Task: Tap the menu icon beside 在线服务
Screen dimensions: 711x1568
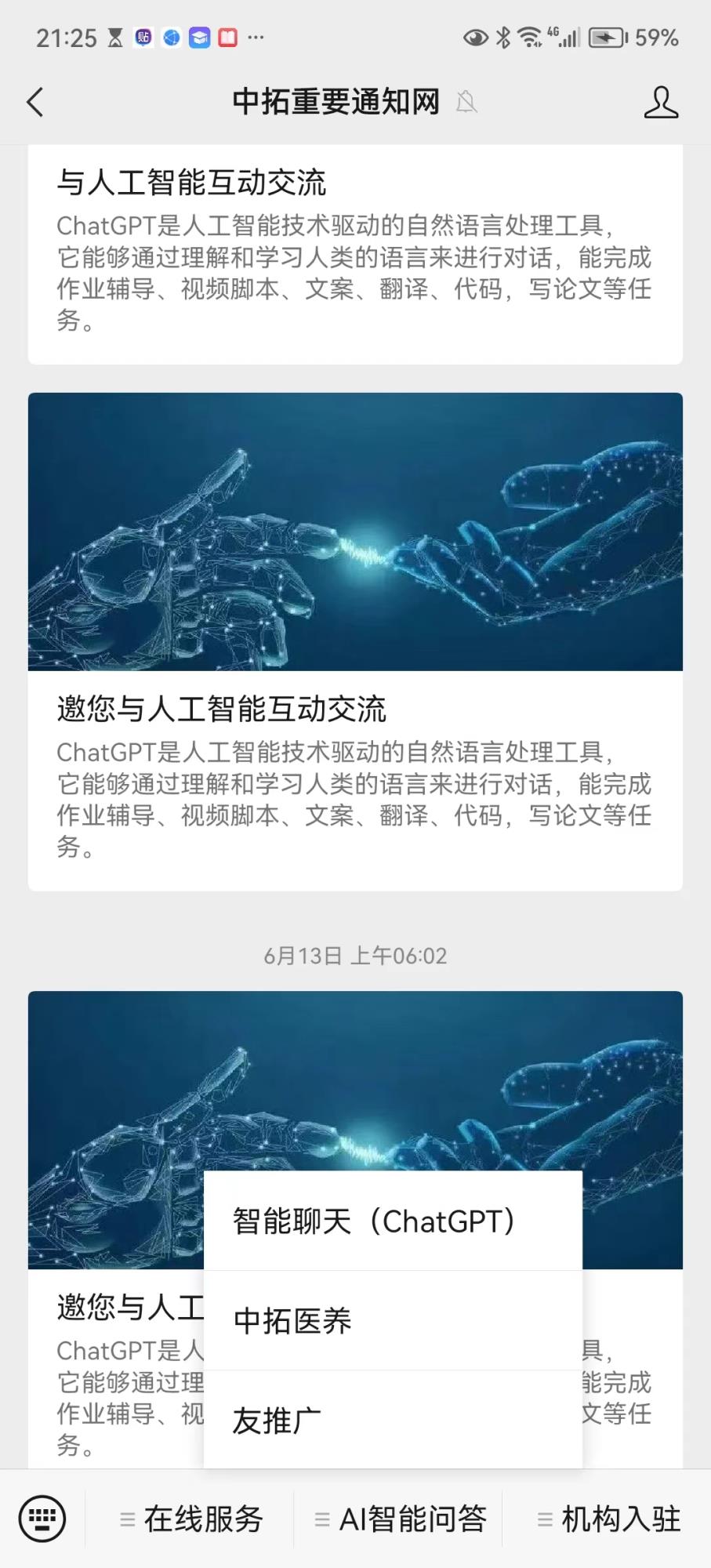Action: point(127,1519)
